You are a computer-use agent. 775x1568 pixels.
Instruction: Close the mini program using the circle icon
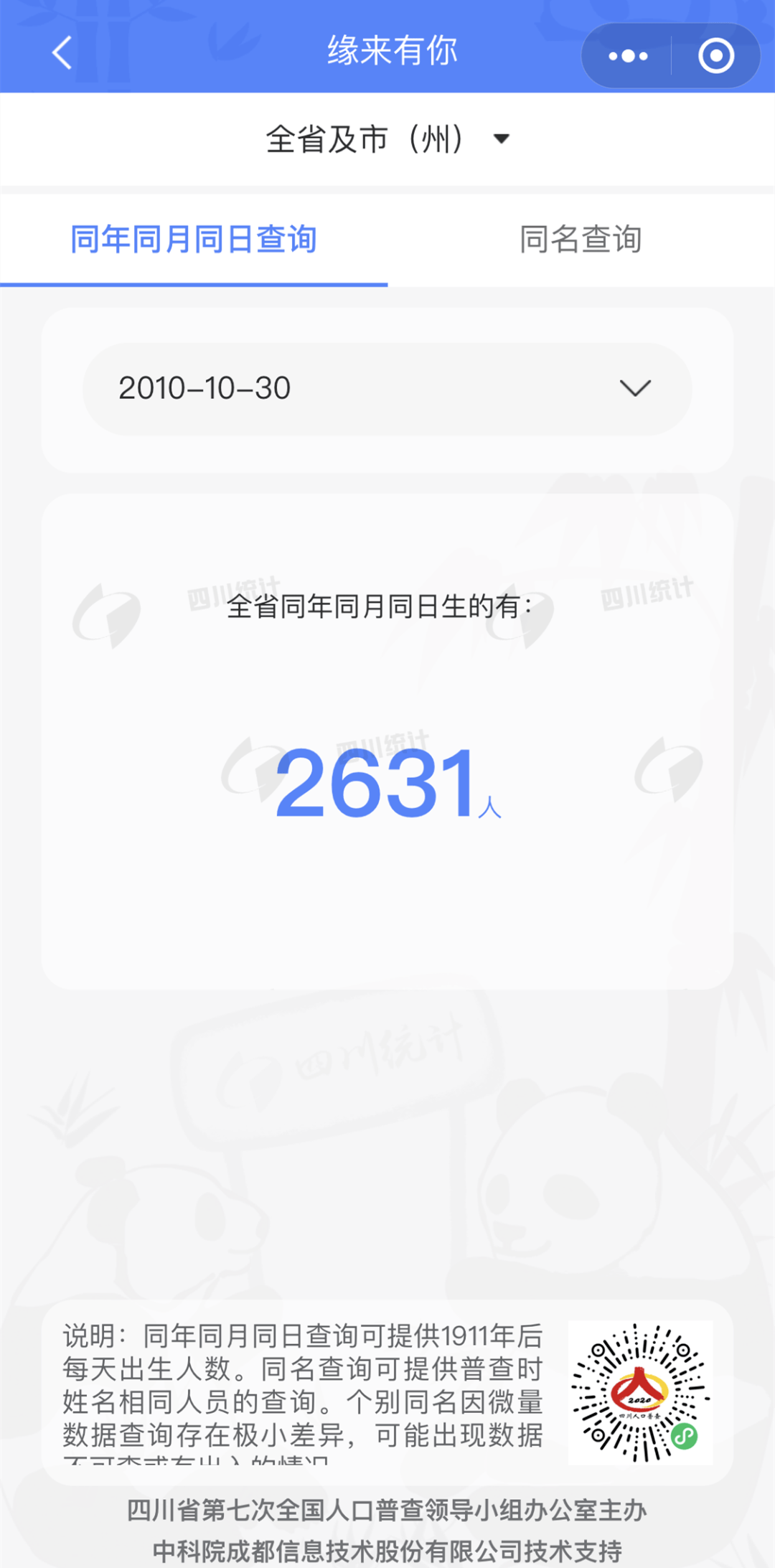(x=715, y=56)
